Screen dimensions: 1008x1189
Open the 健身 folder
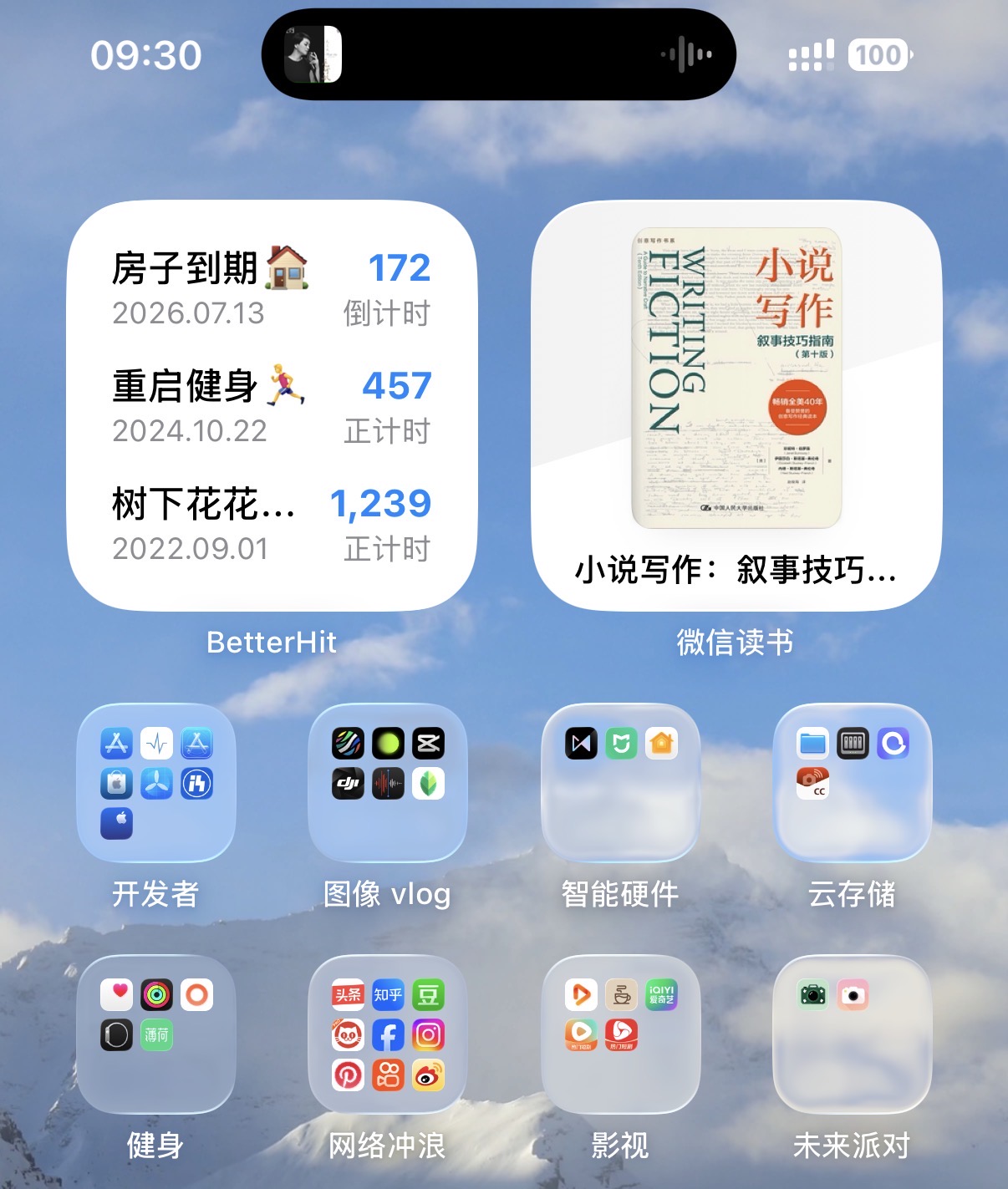[x=156, y=1034]
